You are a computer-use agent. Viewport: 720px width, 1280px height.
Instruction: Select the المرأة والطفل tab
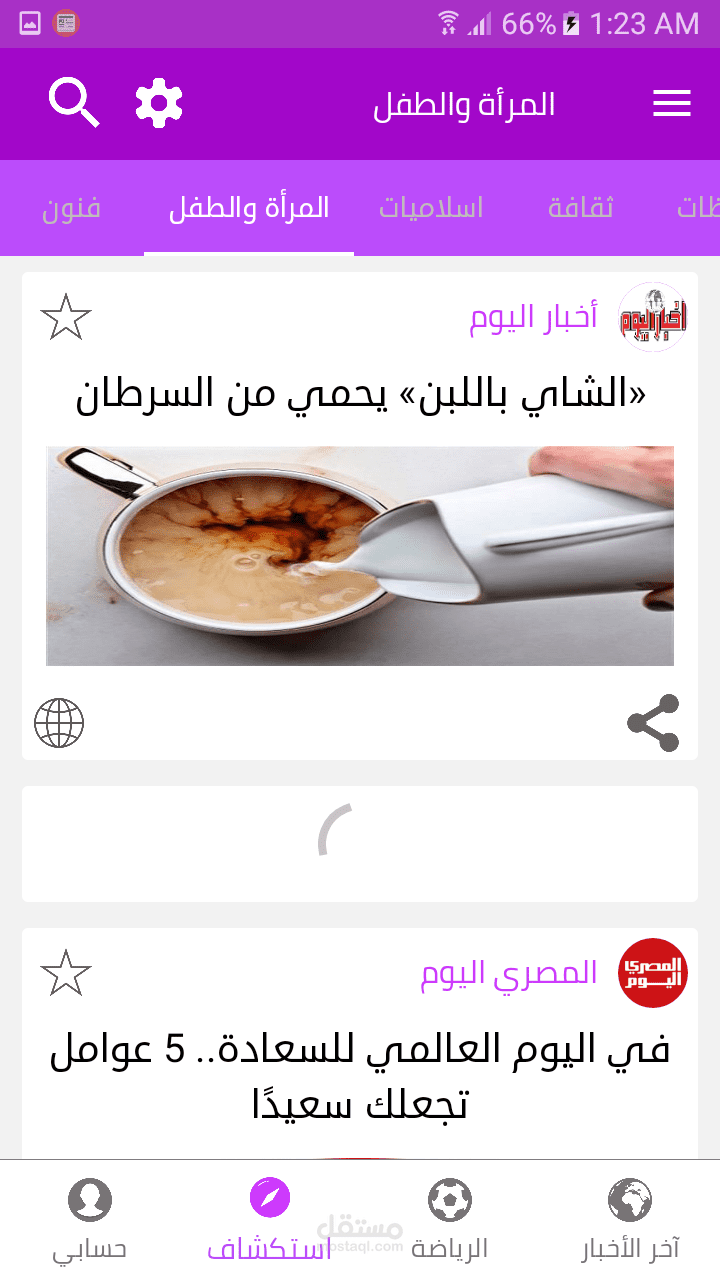click(x=249, y=208)
